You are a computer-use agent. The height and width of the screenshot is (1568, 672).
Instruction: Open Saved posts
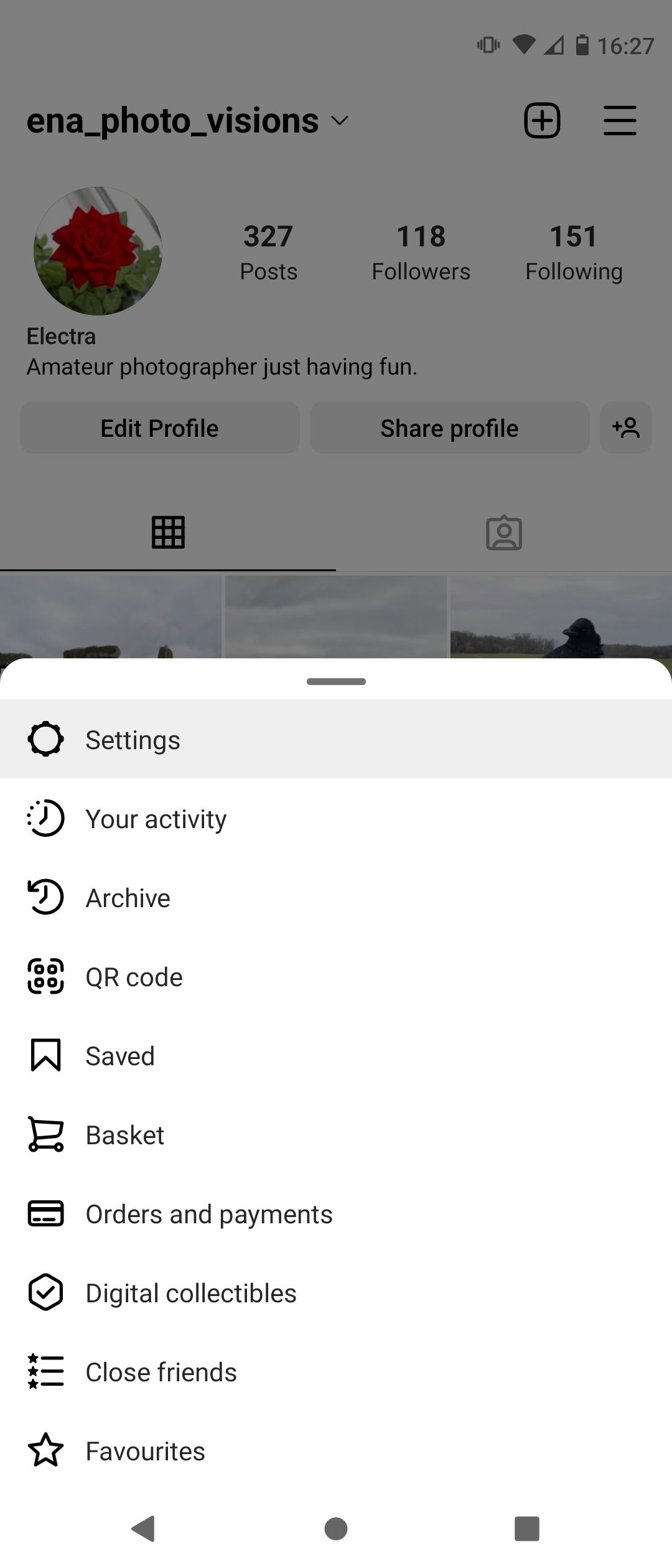[119, 1056]
